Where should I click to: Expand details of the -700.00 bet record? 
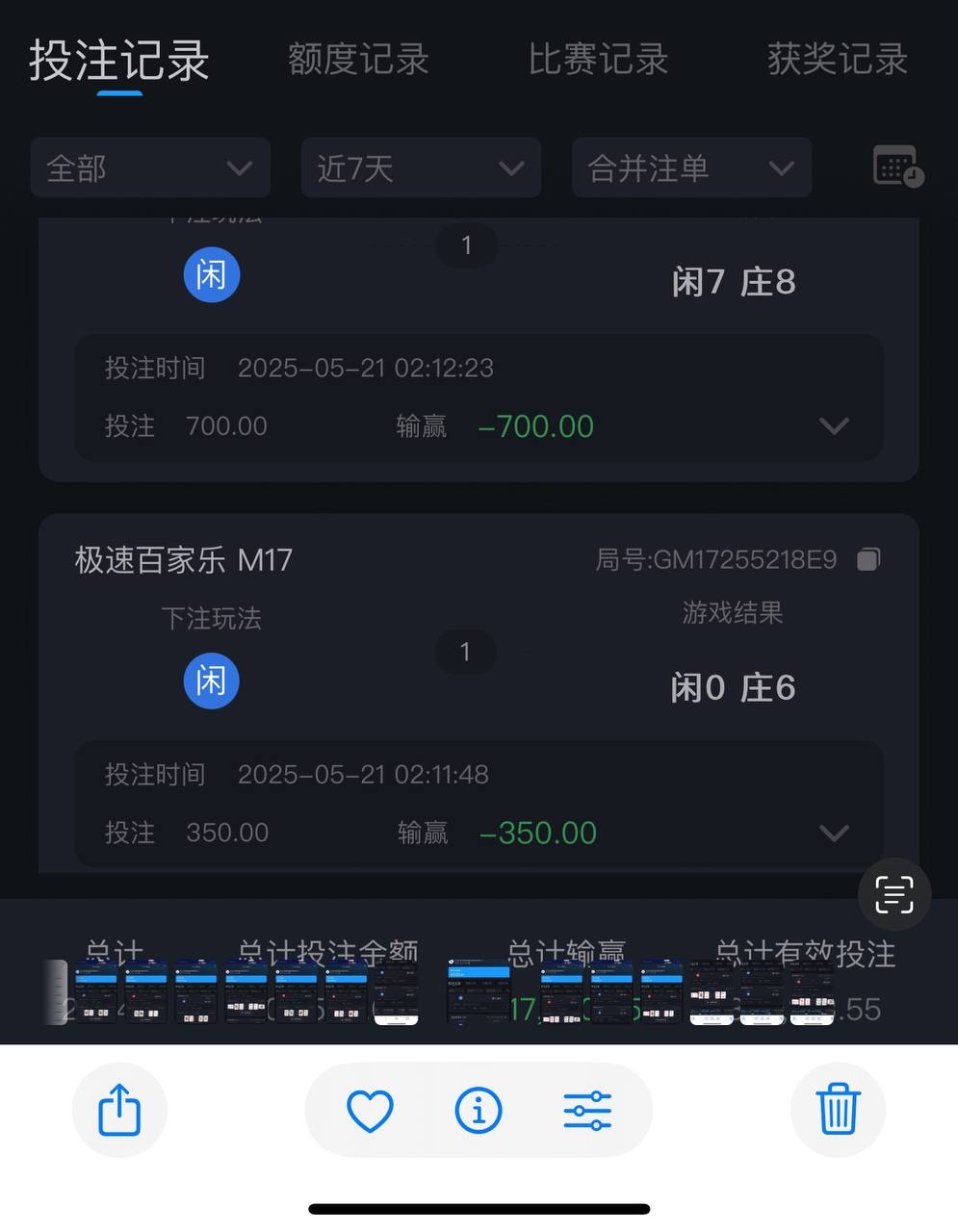(833, 425)
